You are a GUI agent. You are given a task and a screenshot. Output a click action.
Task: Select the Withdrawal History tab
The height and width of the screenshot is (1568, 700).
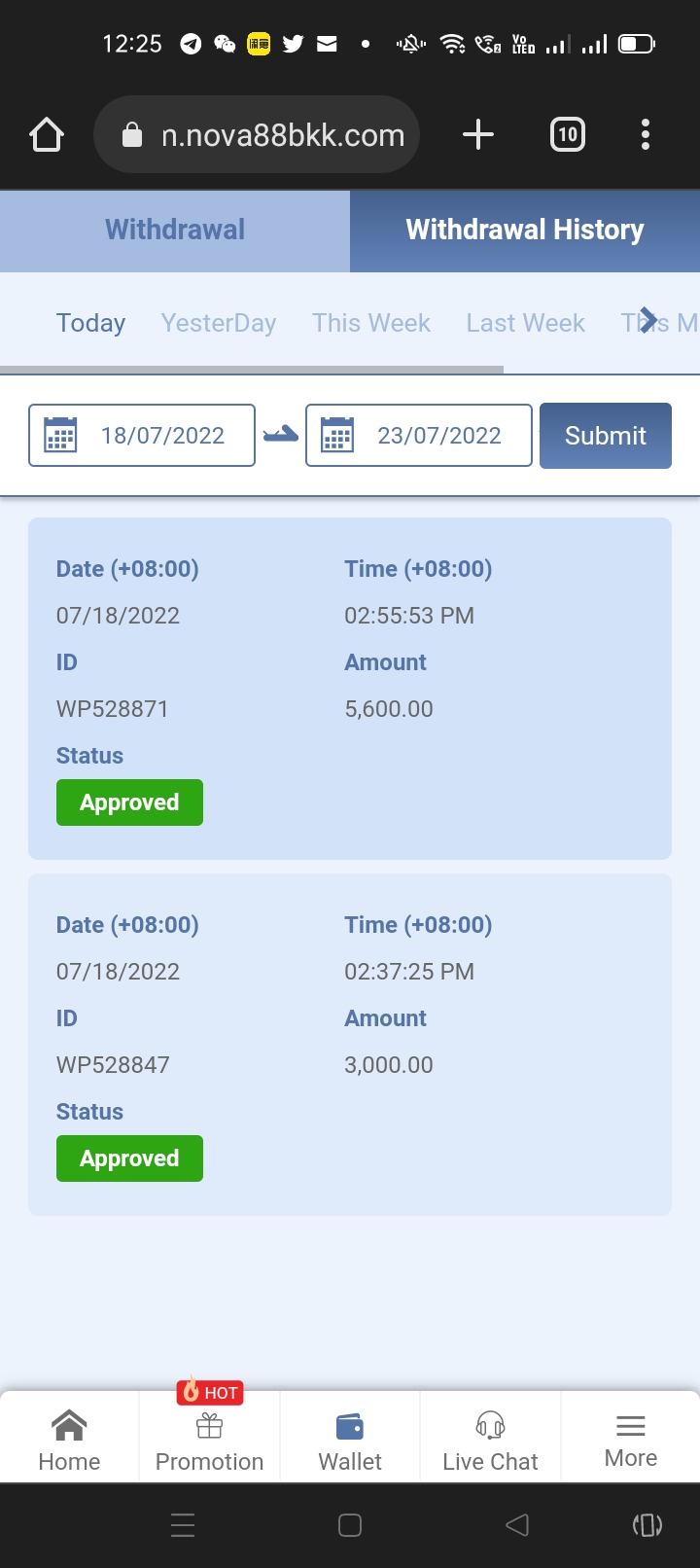tap(525, 230)
